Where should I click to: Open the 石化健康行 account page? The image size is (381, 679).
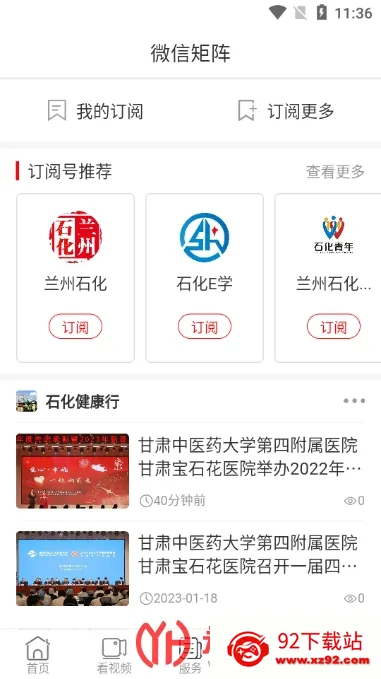click(x=68, y=401)
